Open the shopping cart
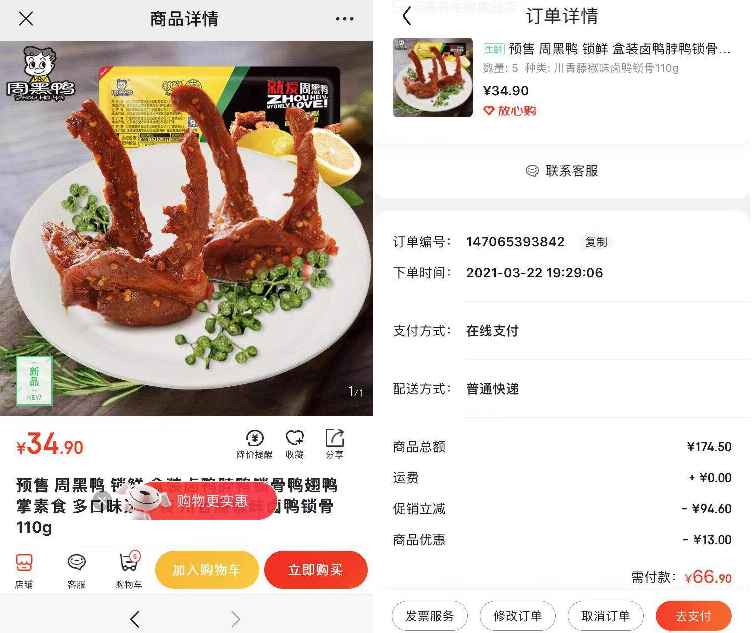The width and height of the screenshot is (754, 633). [129, 569]
